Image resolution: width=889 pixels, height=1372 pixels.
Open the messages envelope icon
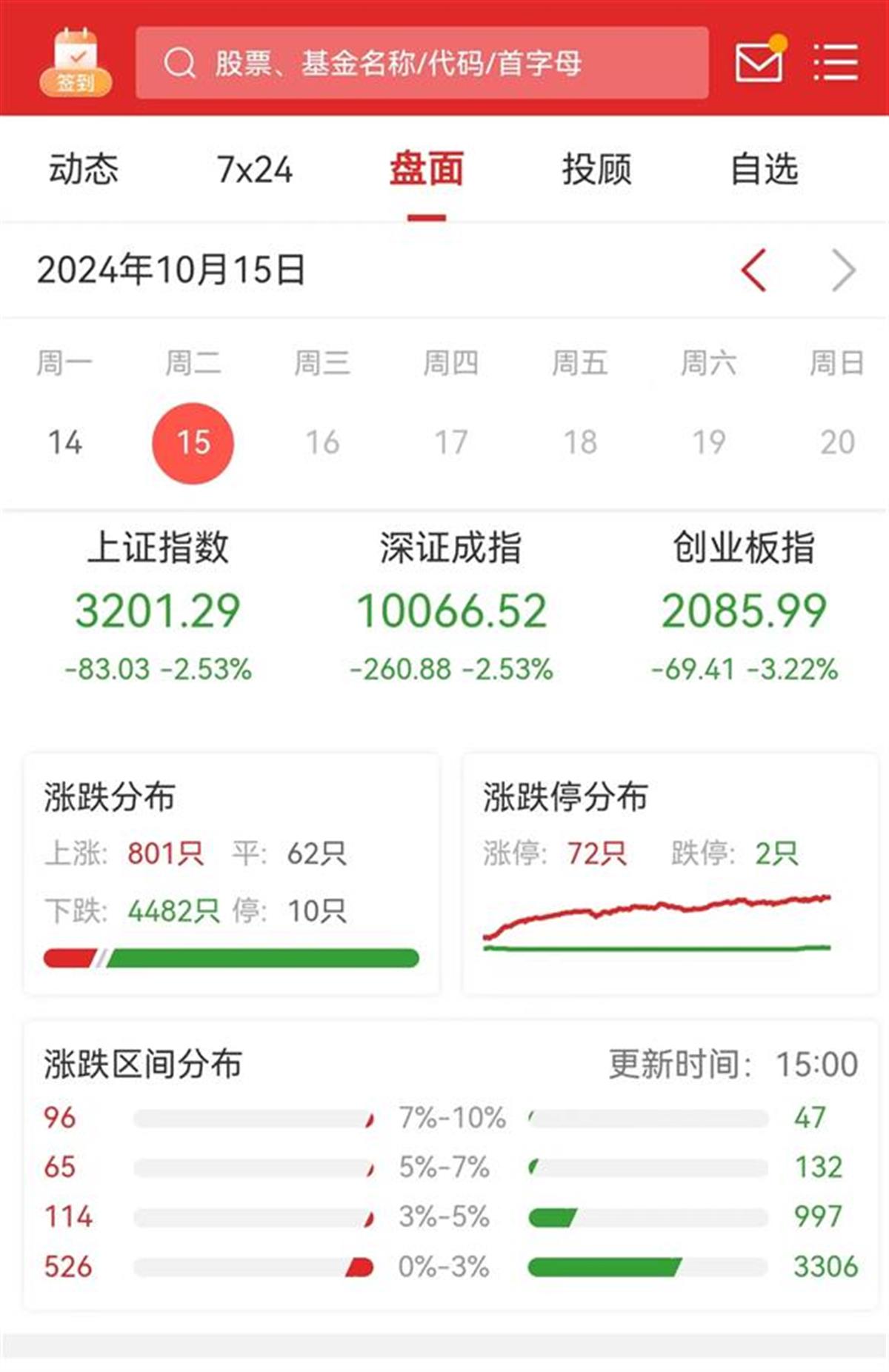(759, 61)
